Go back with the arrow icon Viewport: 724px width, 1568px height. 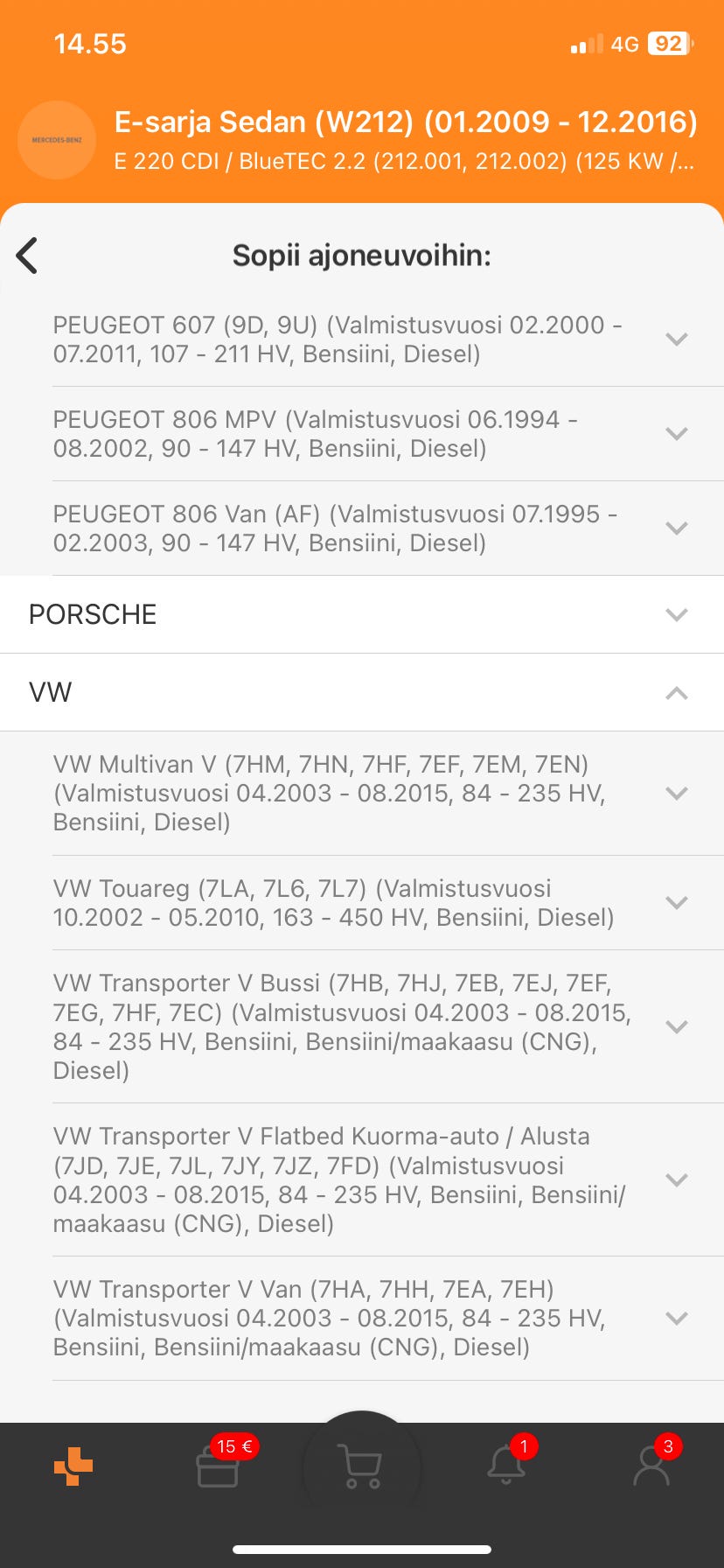pyautogui.click(x=28, y=255)
